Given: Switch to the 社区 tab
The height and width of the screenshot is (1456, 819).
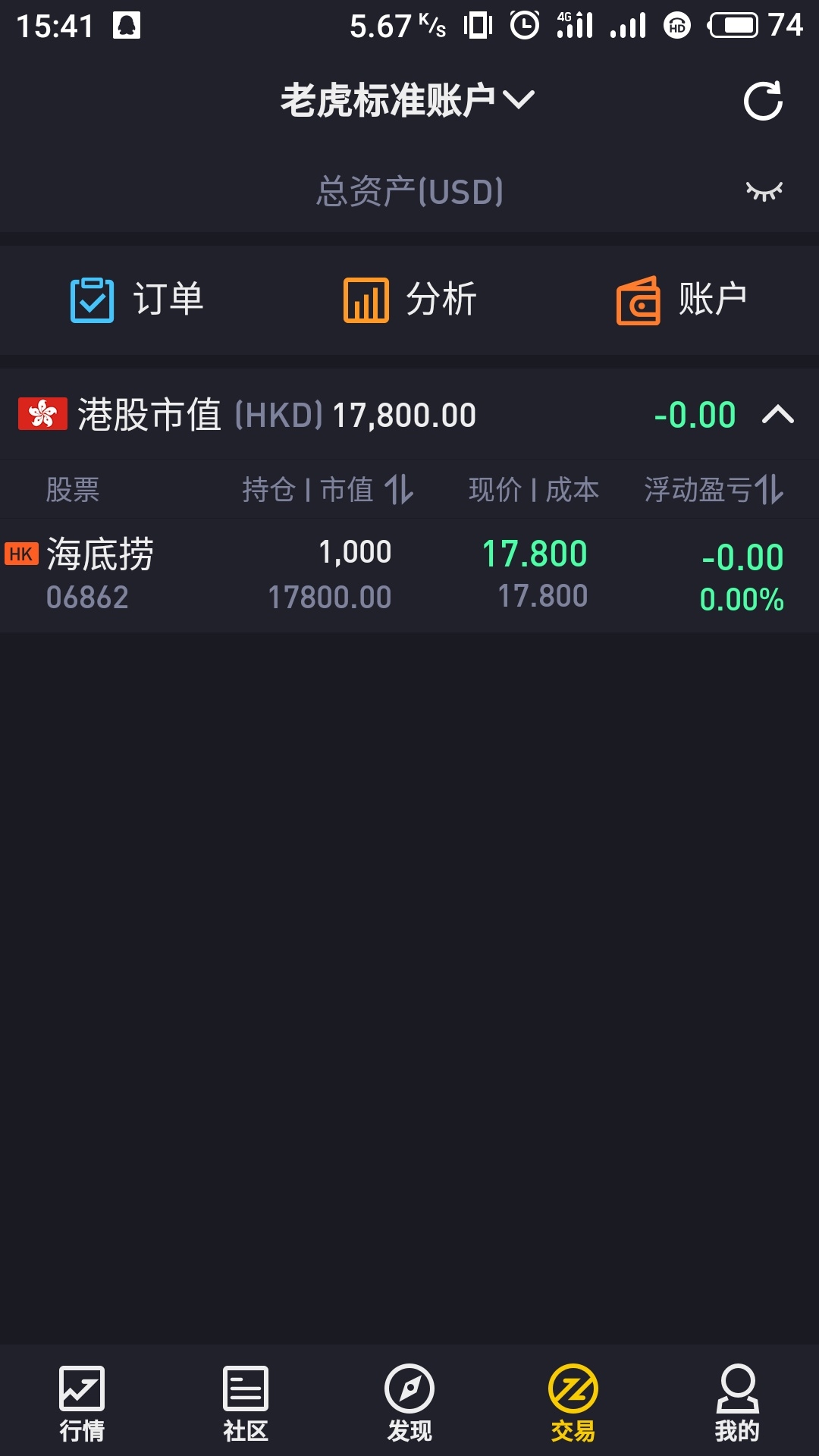Looking at the screenshot, I should 246,1404.
